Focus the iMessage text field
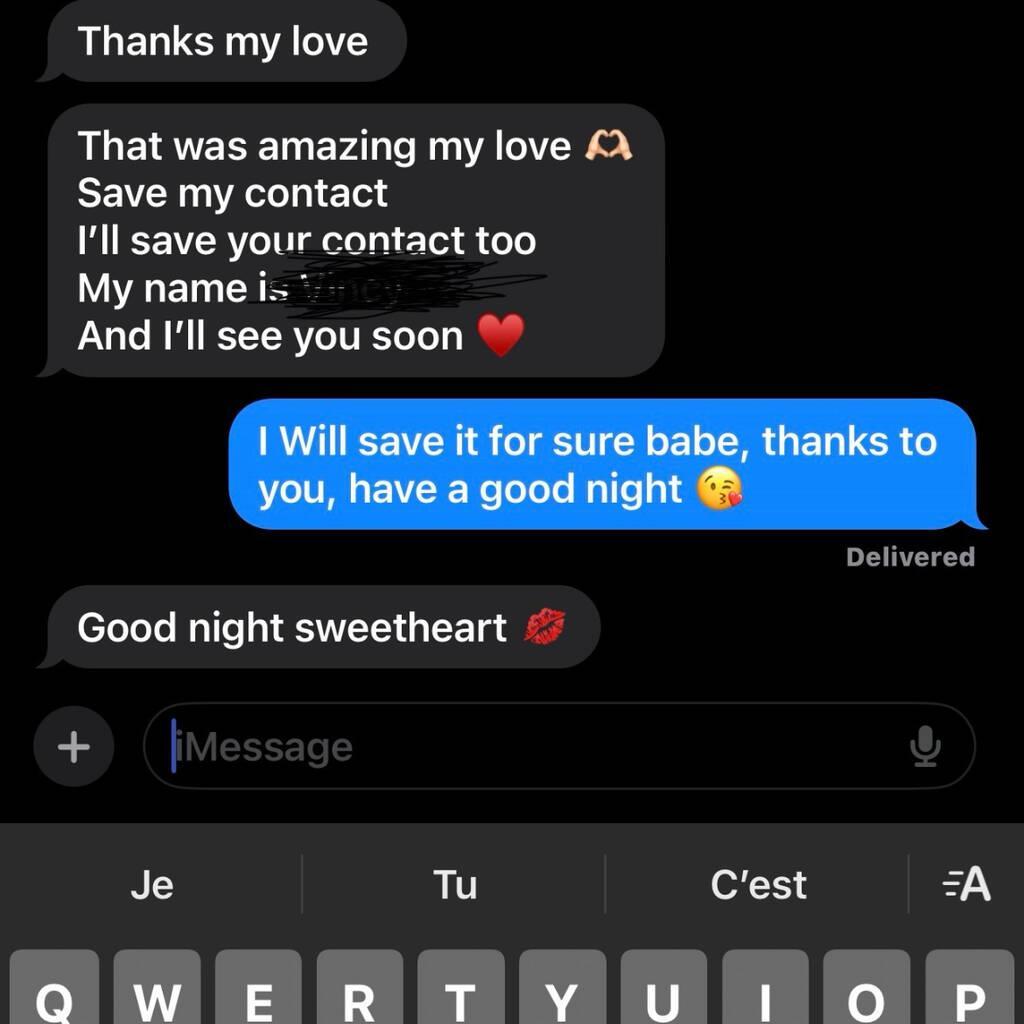 [x=520, y=746]
